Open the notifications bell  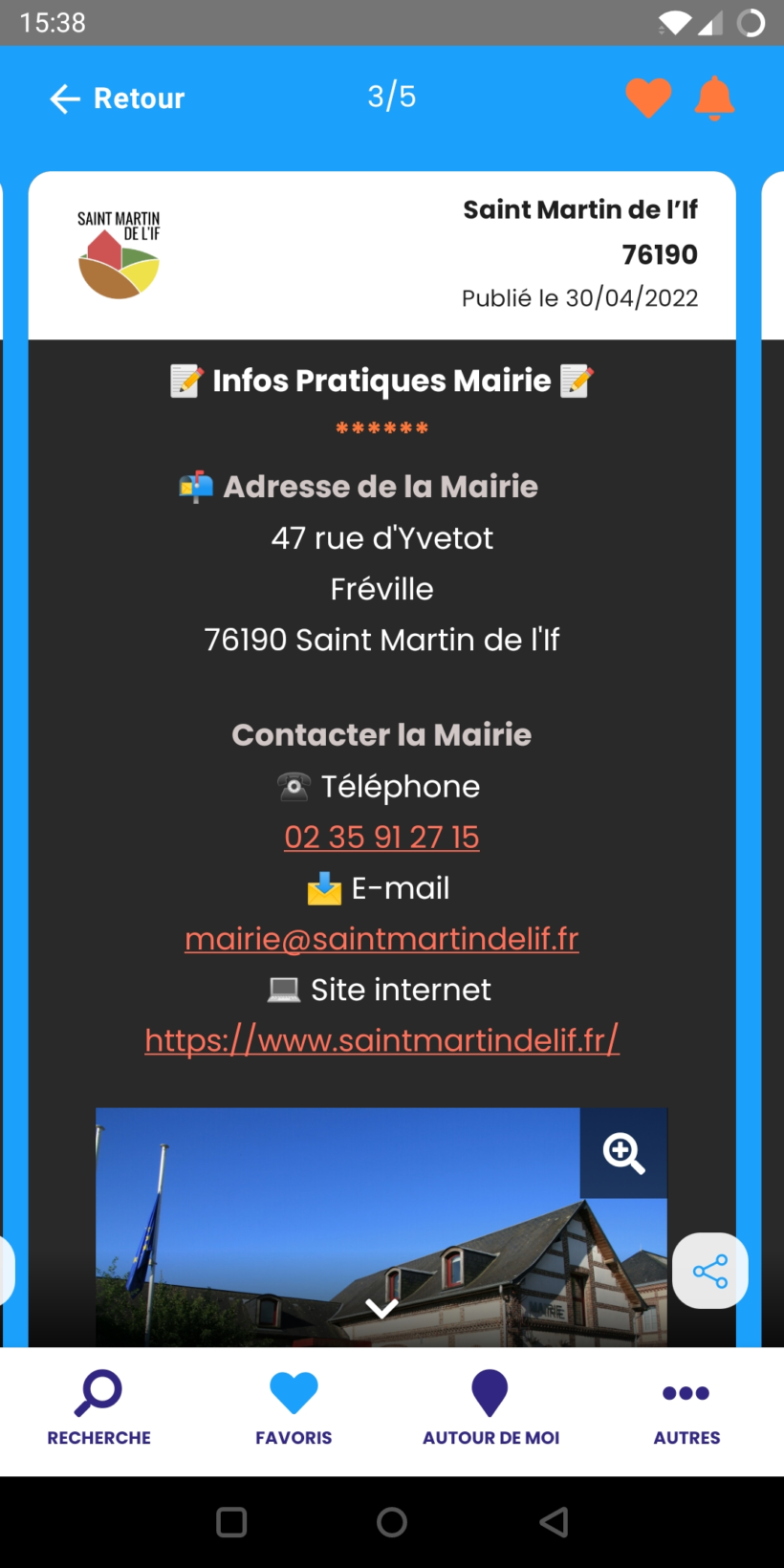[x=714, y=98]
